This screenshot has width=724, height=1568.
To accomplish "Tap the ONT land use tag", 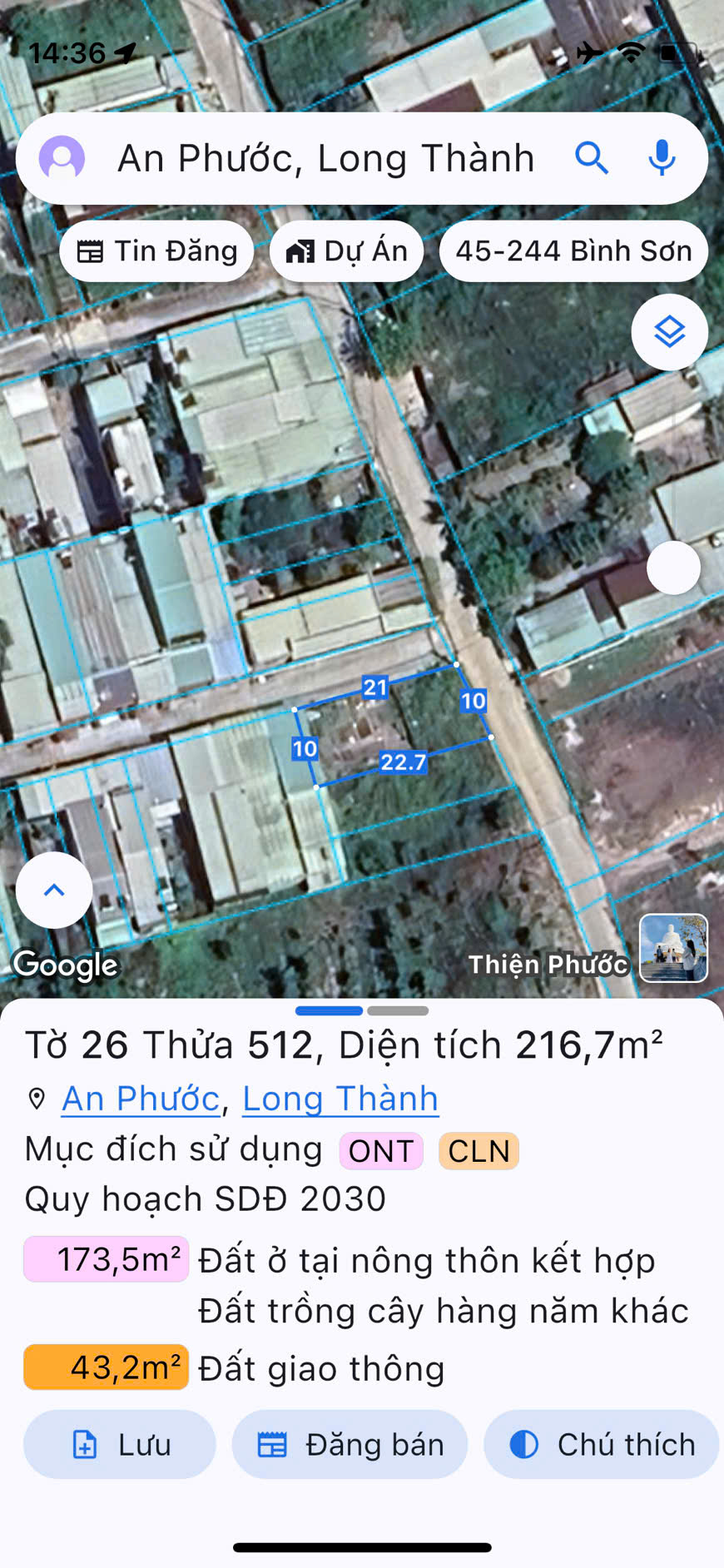I will (381, 1151).
